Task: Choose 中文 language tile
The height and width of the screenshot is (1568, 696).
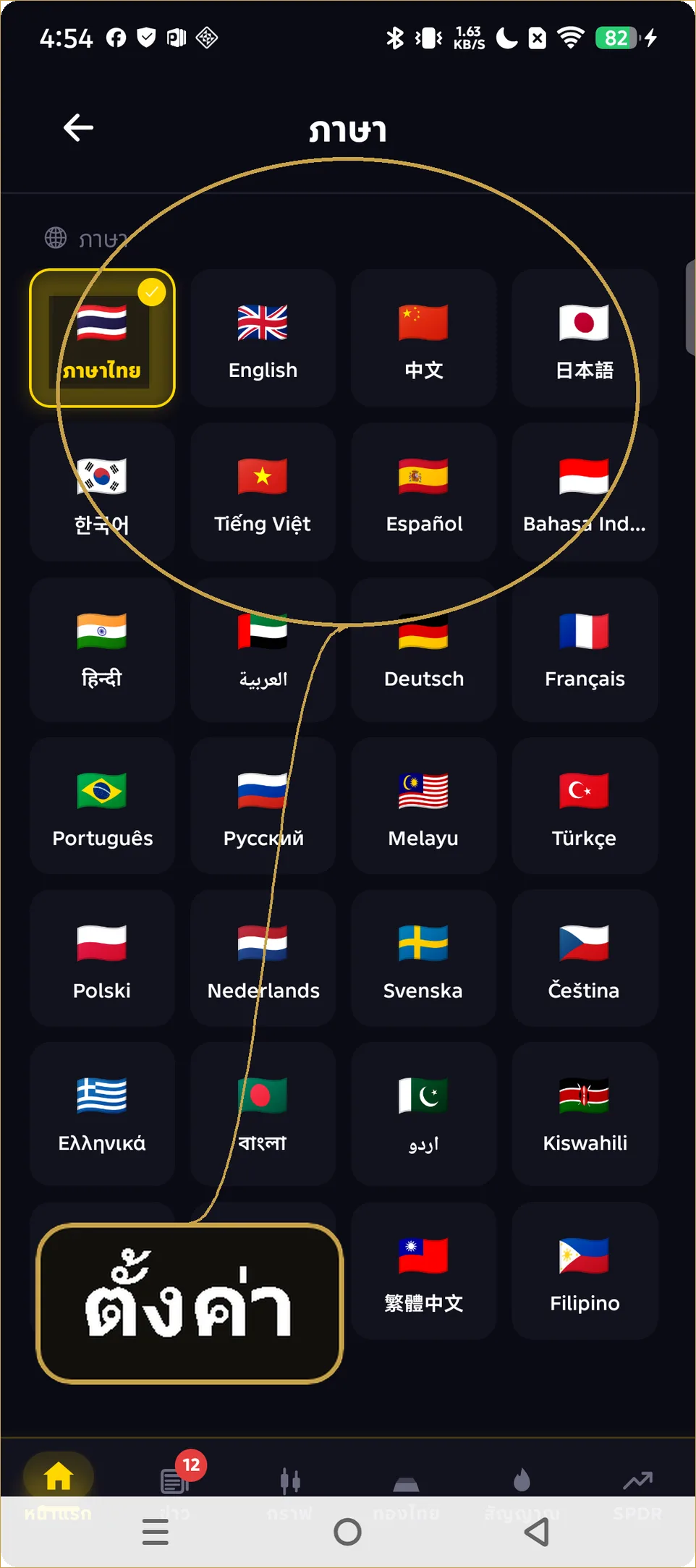Action: coord(423,338)
